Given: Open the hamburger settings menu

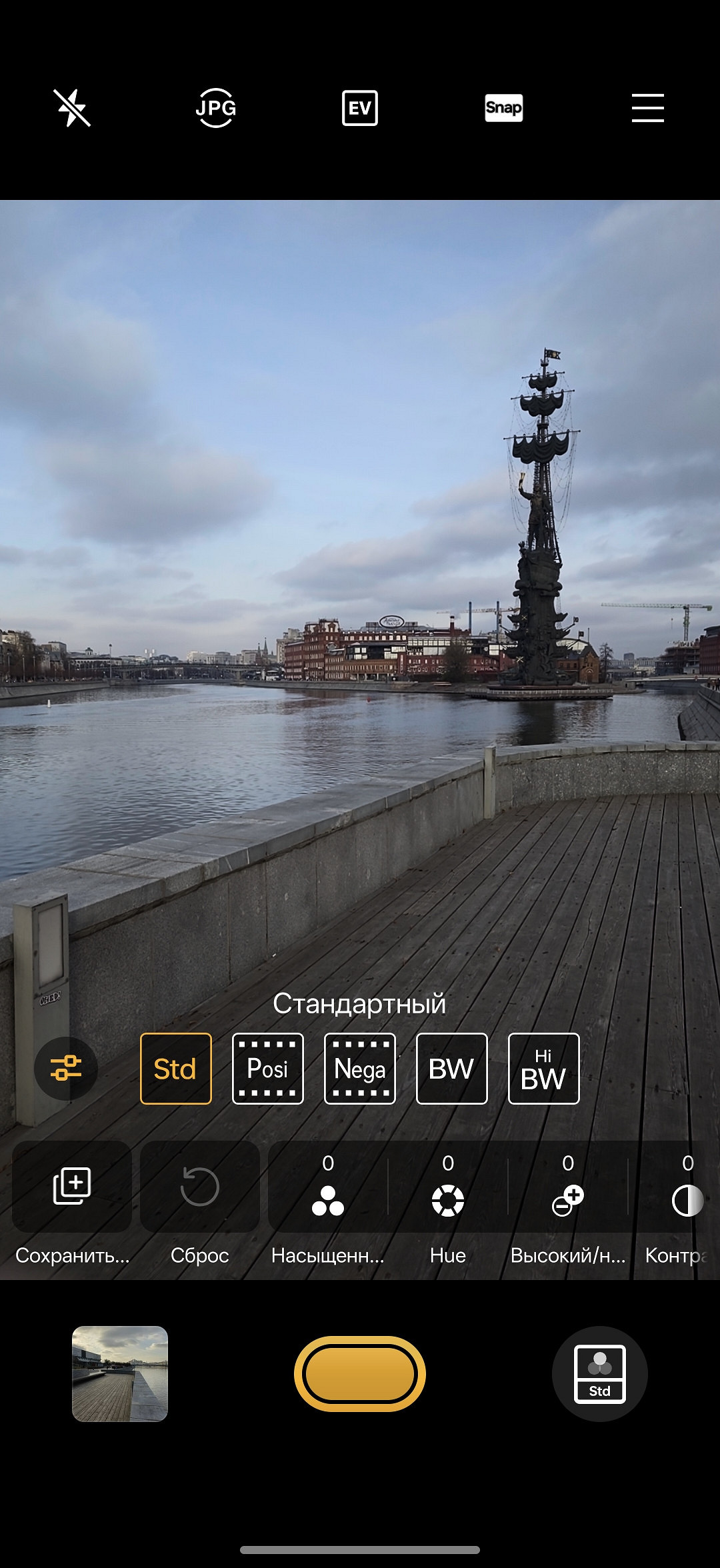Looking at the screenshot, I should pyautogui.click(x=647, y=108).
